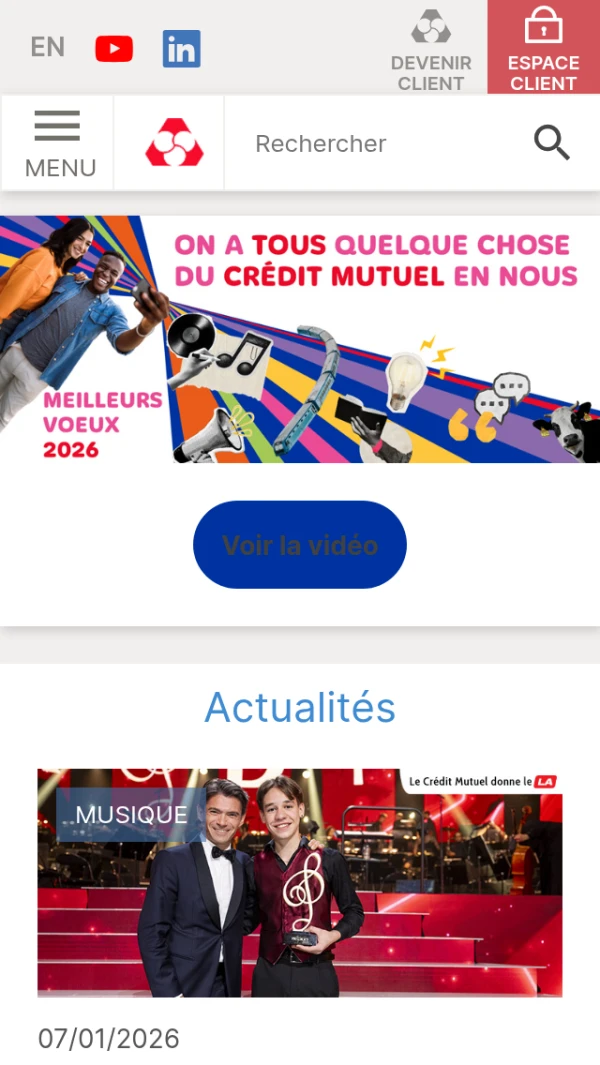Tap the magnifying glass search icon
600x1065 pixels.
point(551,143)
